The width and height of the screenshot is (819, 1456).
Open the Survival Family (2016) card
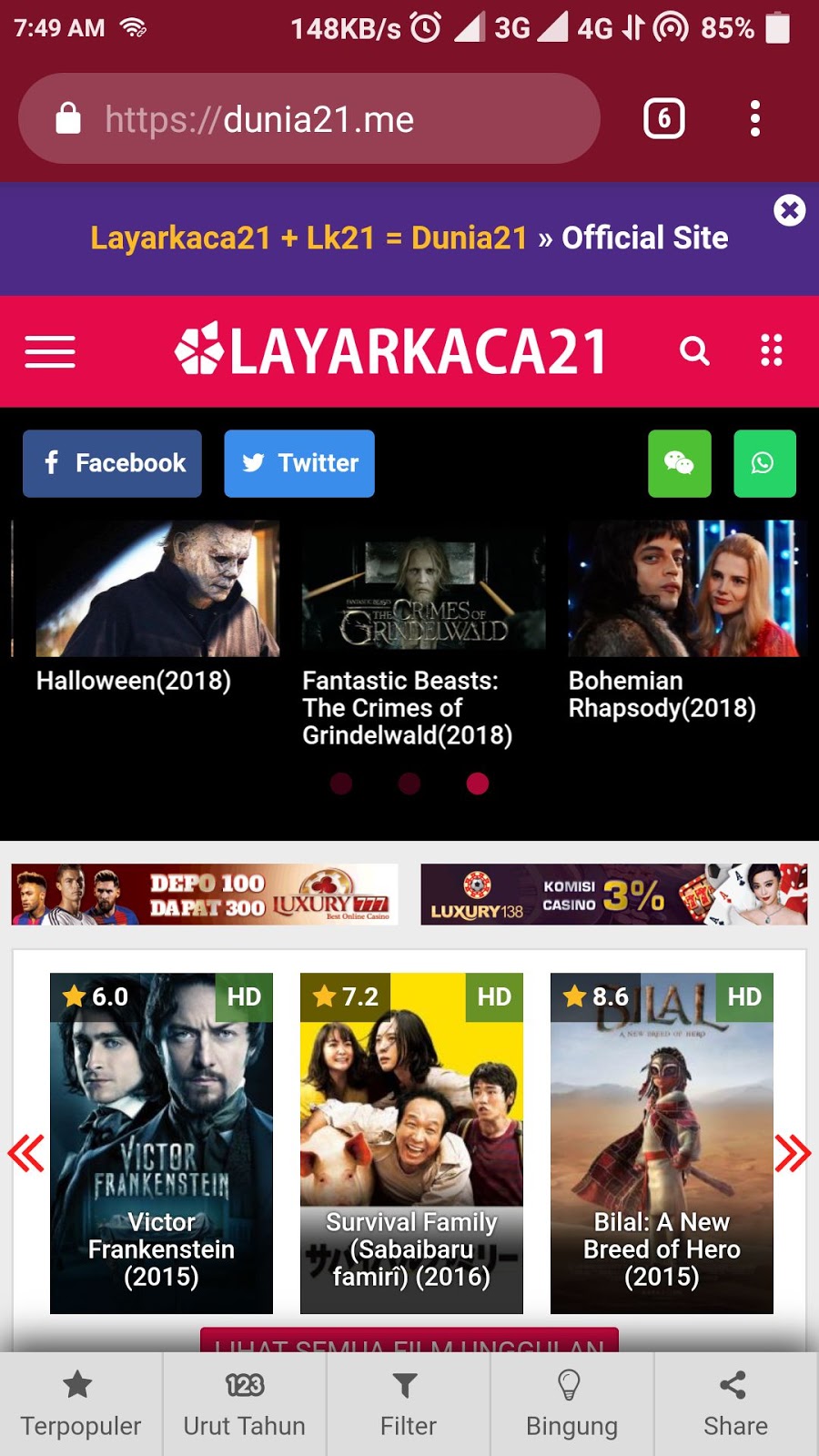(411, 1143)
